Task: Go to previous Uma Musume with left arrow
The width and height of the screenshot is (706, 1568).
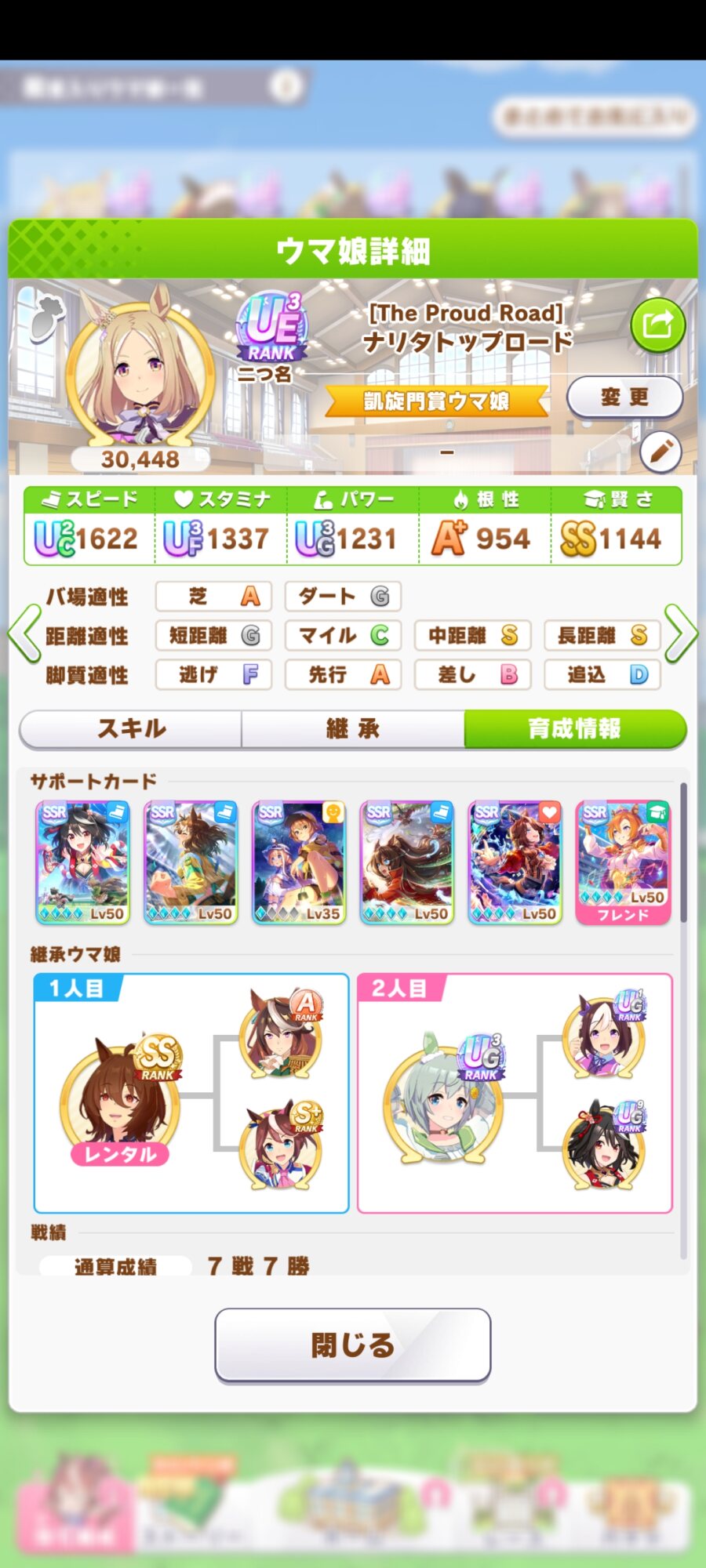Action: pyautogui.click(x=24, y=633)
